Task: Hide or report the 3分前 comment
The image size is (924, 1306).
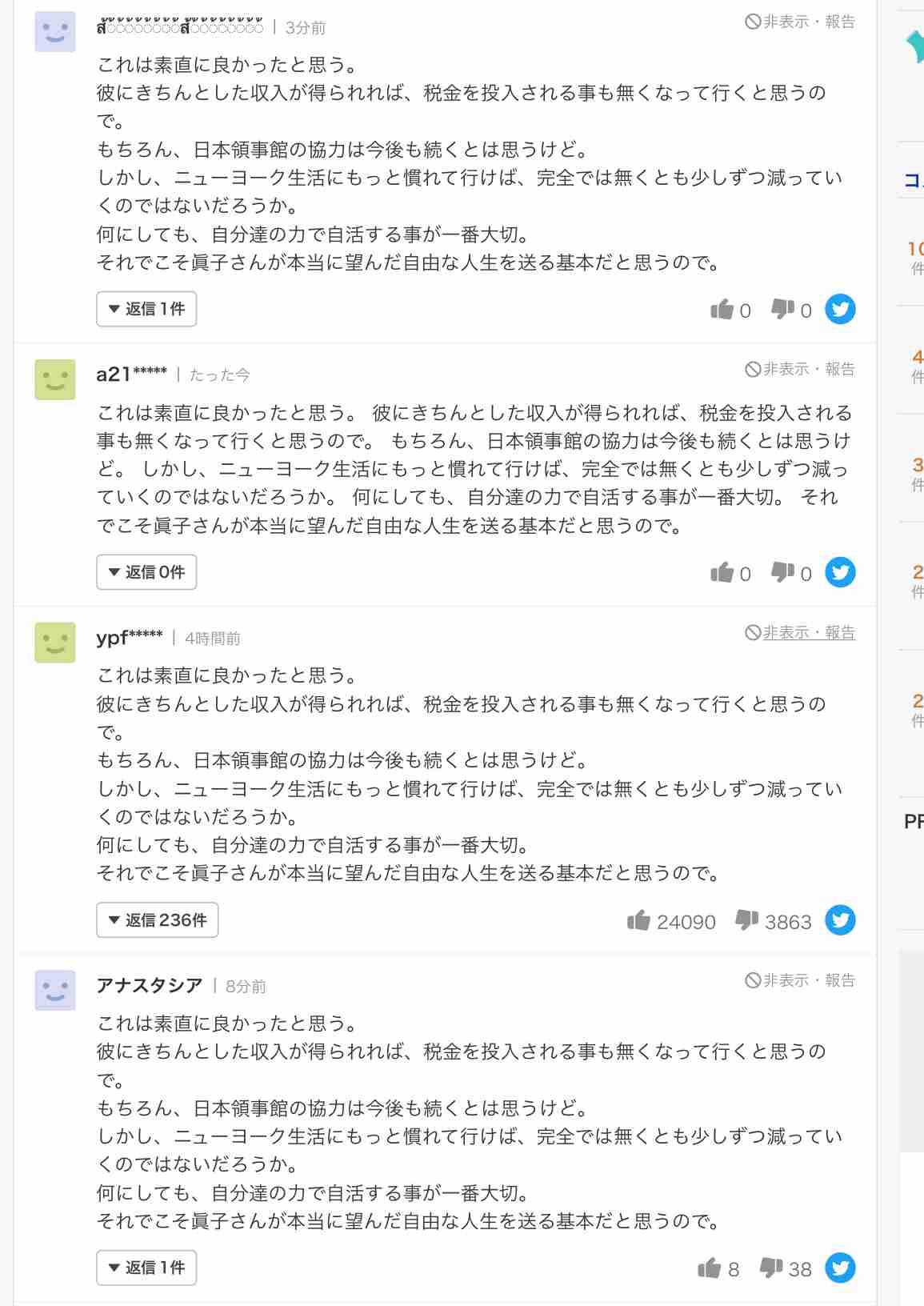Action: click(x=800, y=22)
